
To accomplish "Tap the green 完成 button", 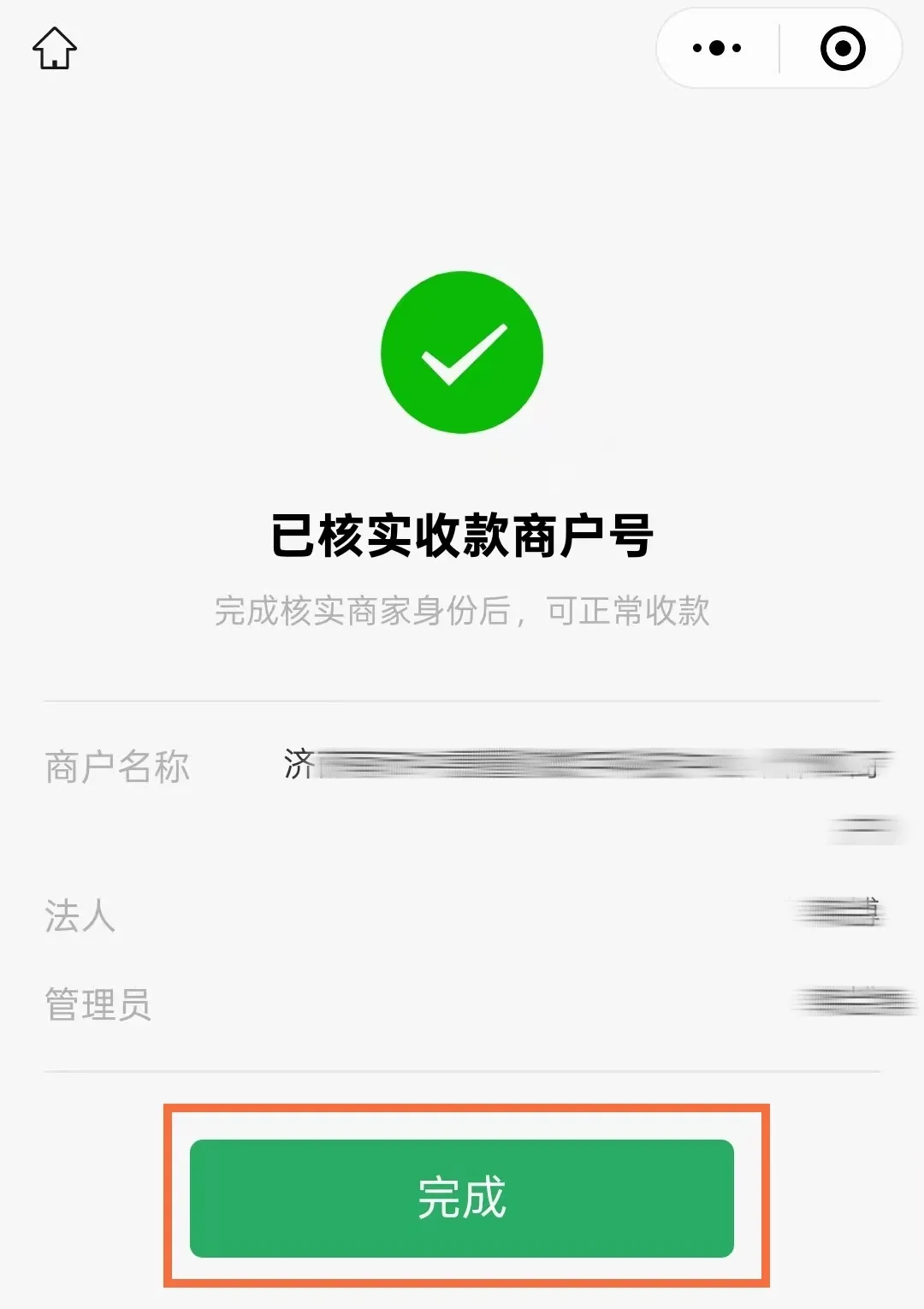I will (462, 1198).
